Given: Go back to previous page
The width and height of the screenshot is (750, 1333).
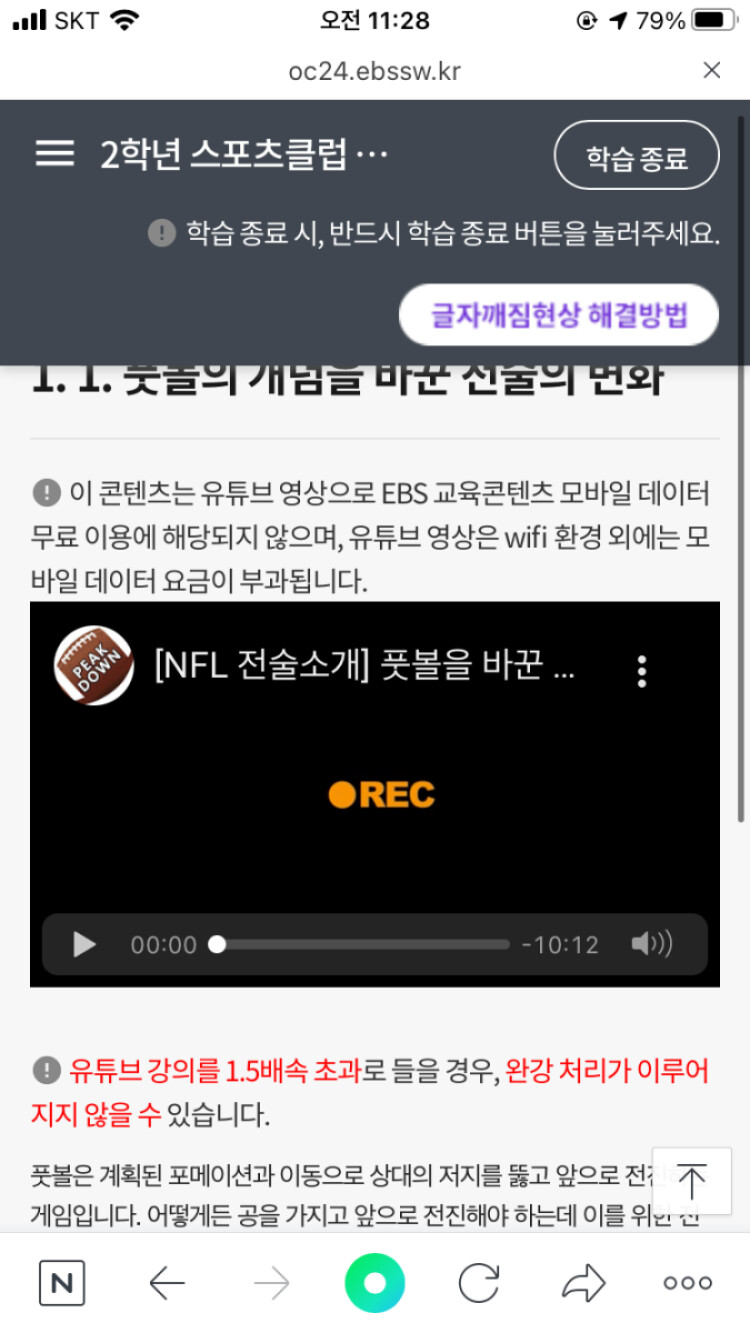Looking at the screenshot, I should [166, 1283].
